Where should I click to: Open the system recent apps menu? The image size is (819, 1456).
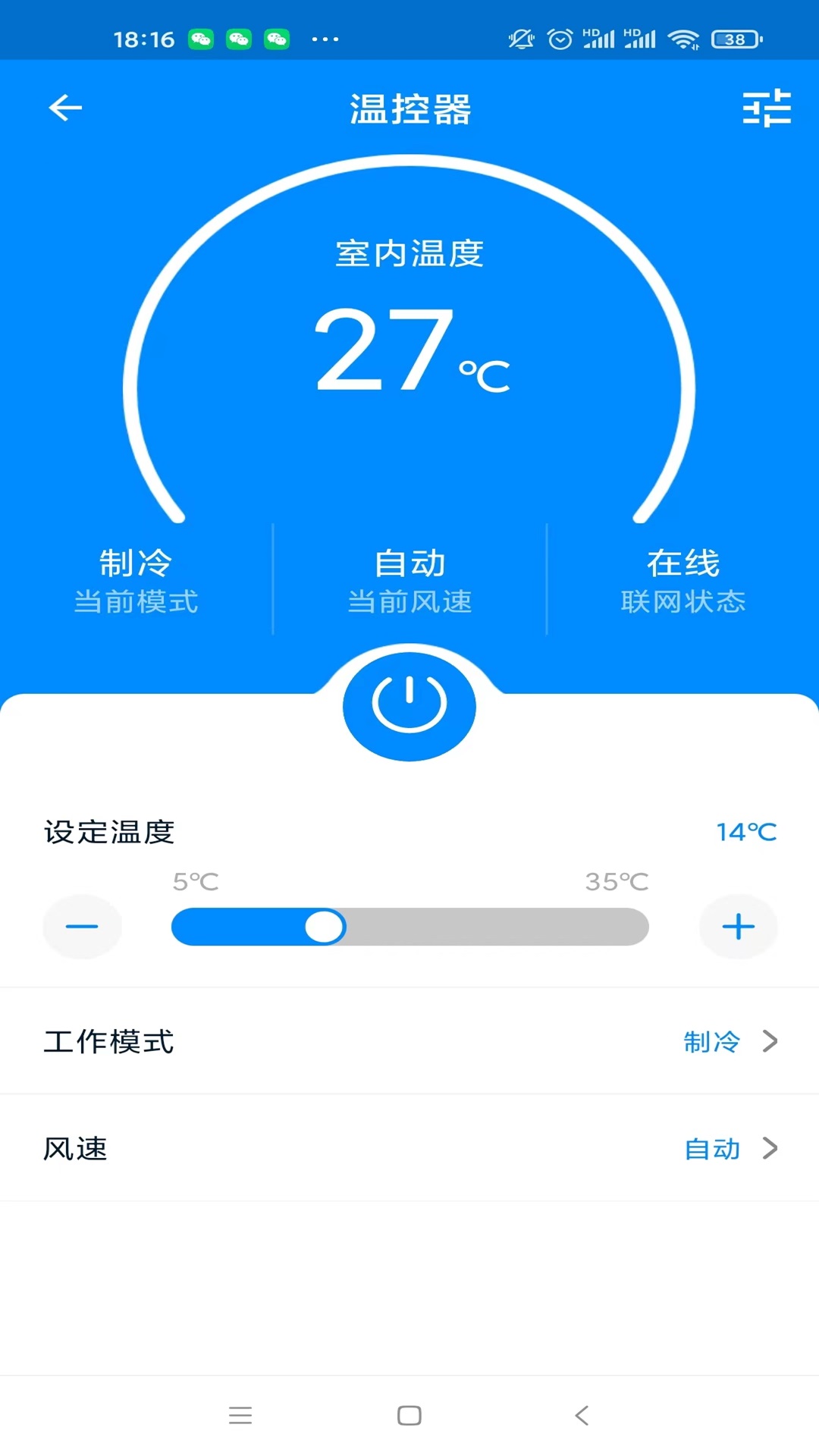click(x=240, y=1415)
